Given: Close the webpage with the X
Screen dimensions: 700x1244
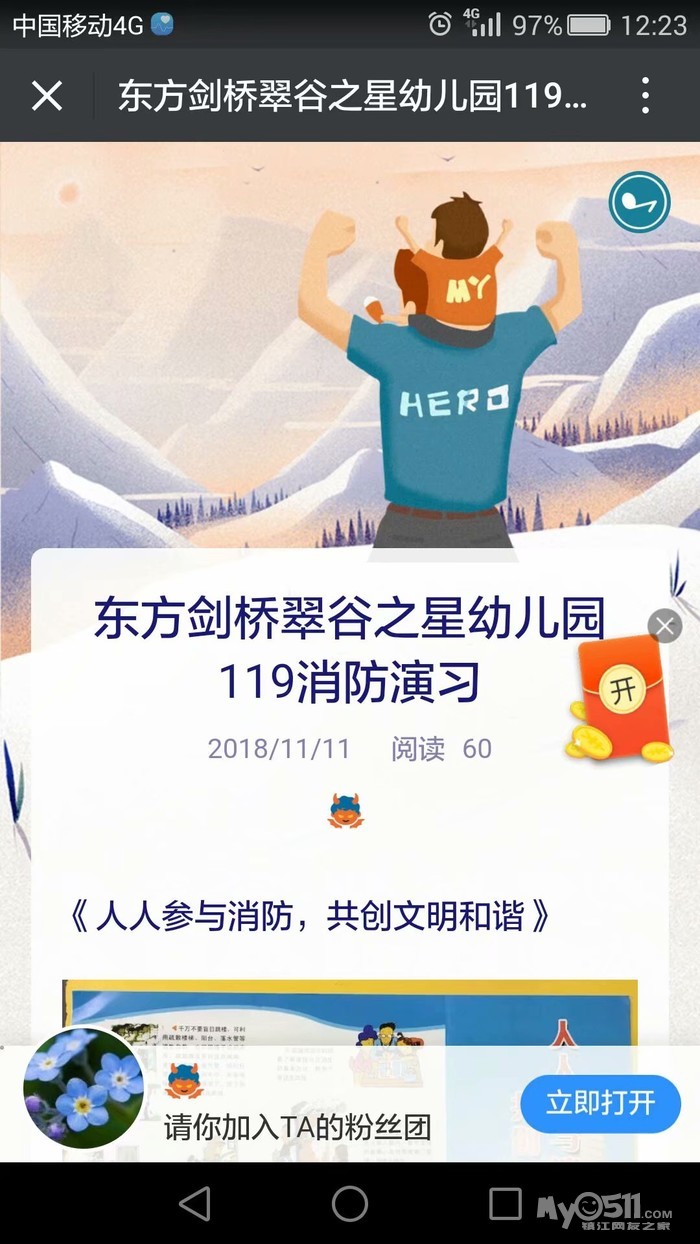Looking at the screenshot, I should click(47, 96).
